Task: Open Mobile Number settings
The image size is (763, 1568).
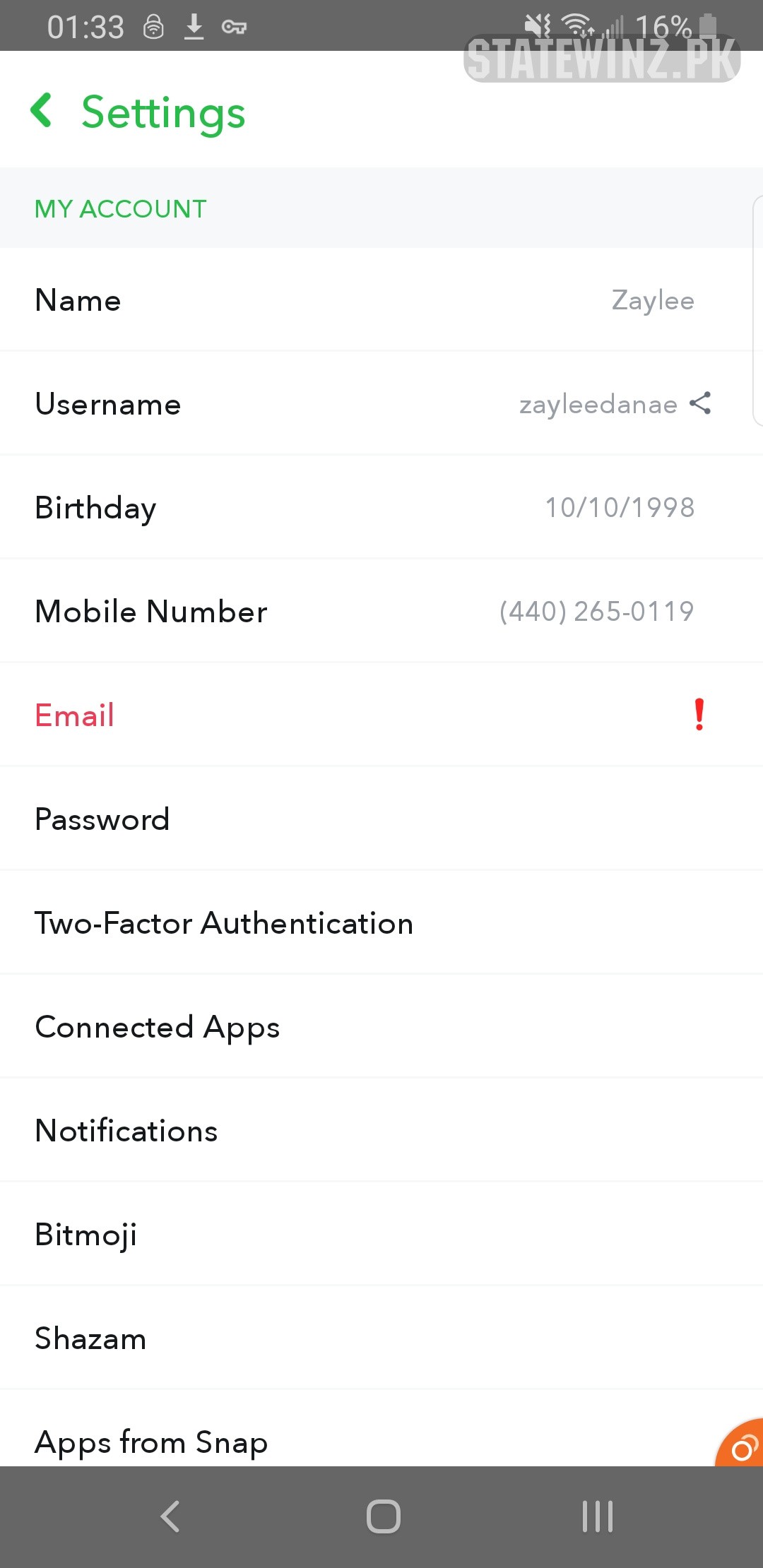Action: point(381,612)
